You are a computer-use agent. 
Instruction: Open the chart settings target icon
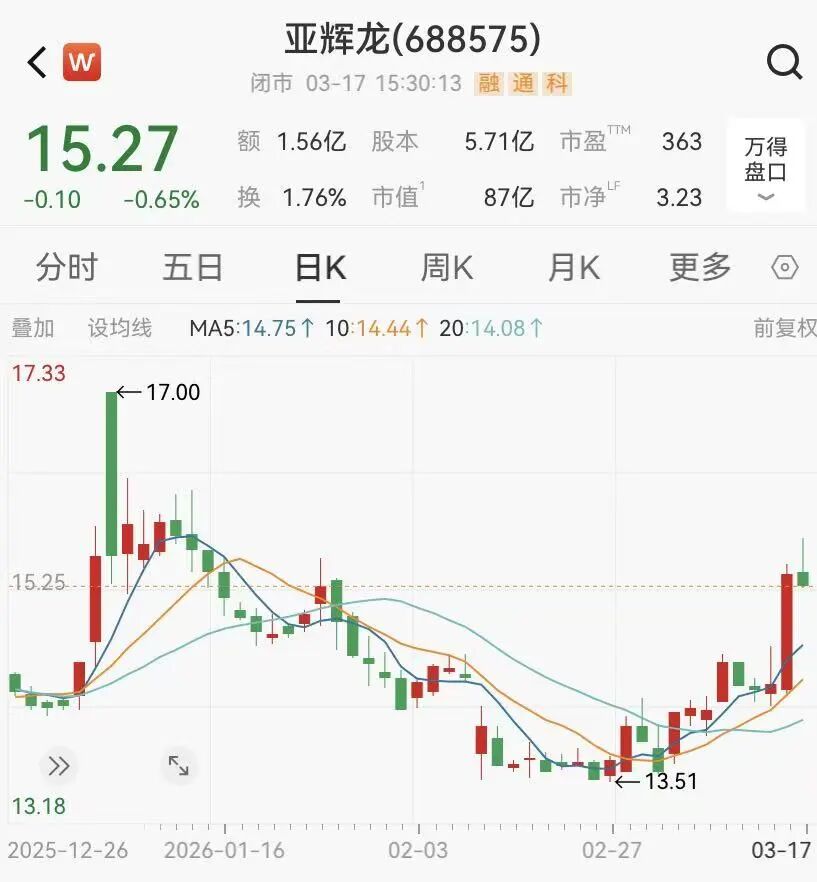click(785, 267)
